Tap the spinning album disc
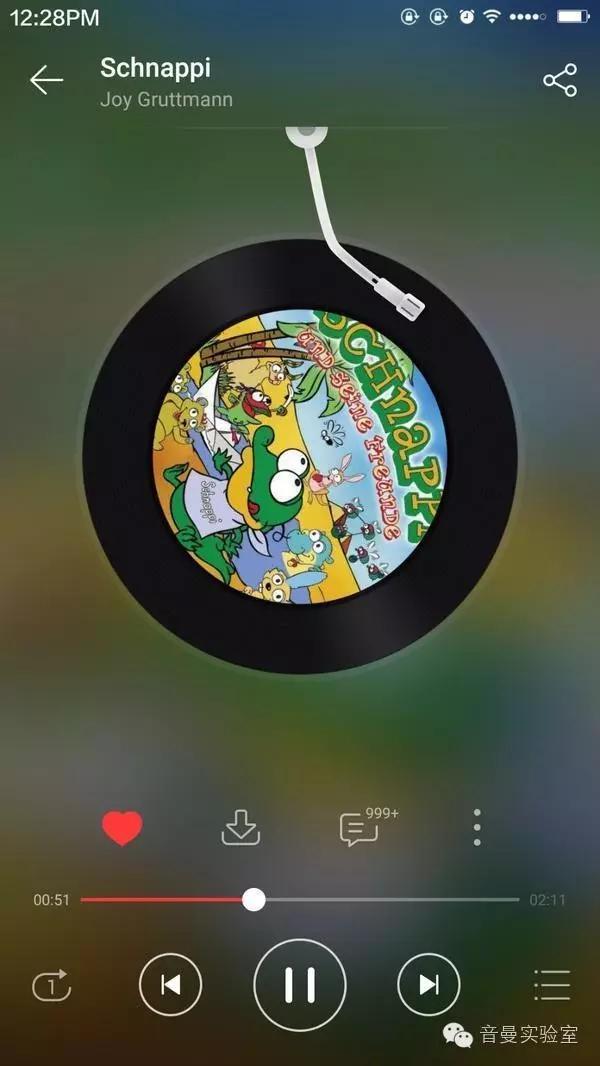This screenshot has width=600, height=1066. pos(300,456)
